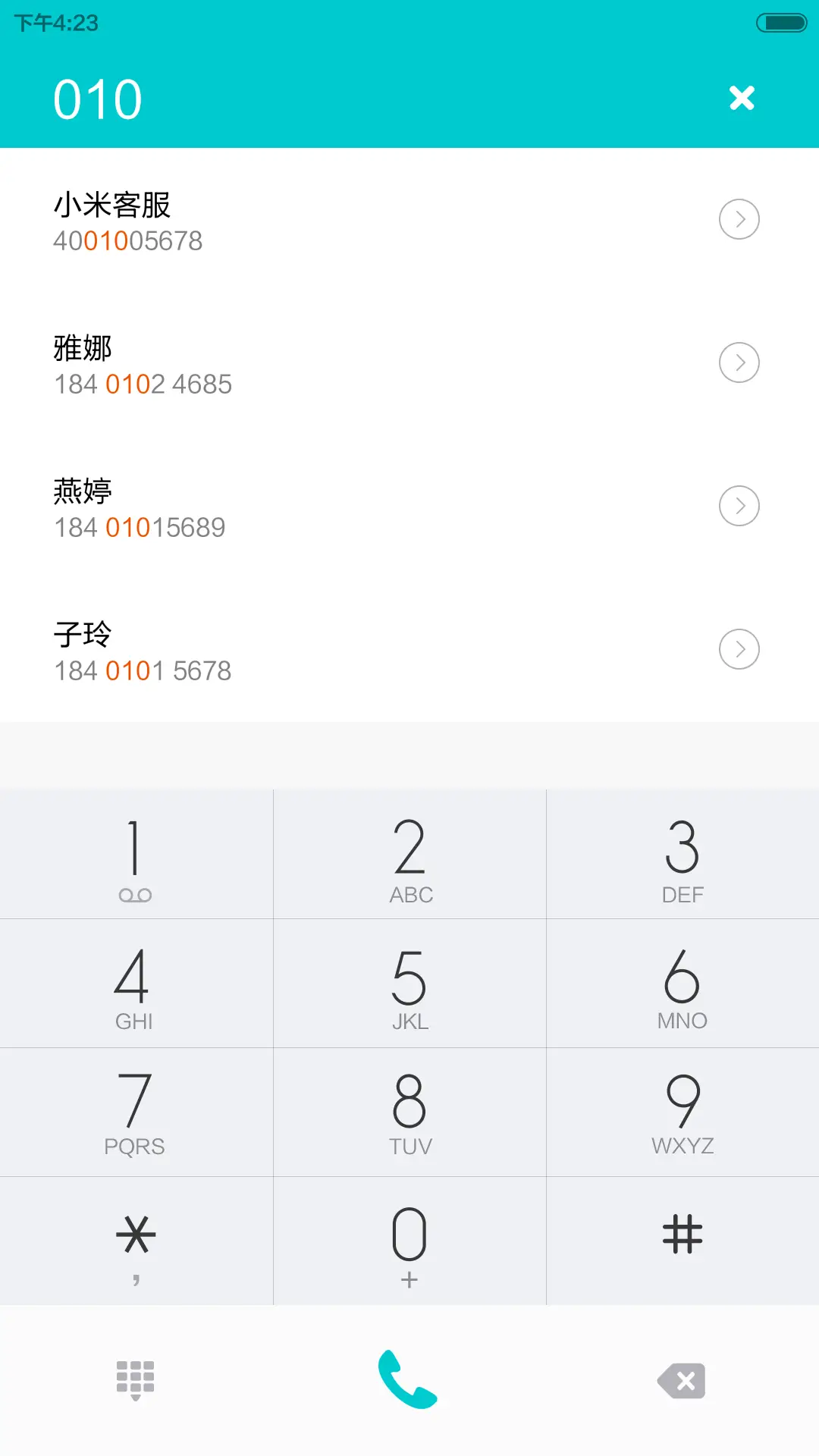This screenshot has width=819, height=1456.
Task: Call the contact 小米客服
Action: [x=303, y=219]
